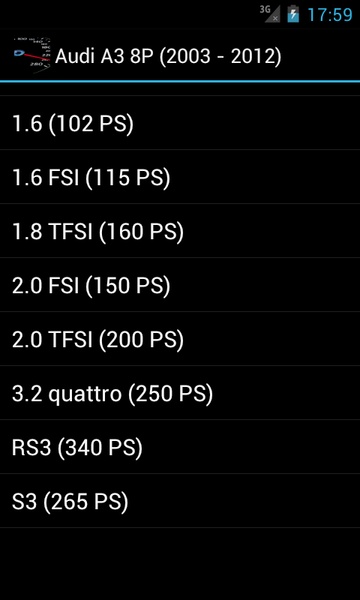Choose 1.8 TFSI (160 PS)
The height and width of the screenshot is (600, 360).
(x=180, y=230)
